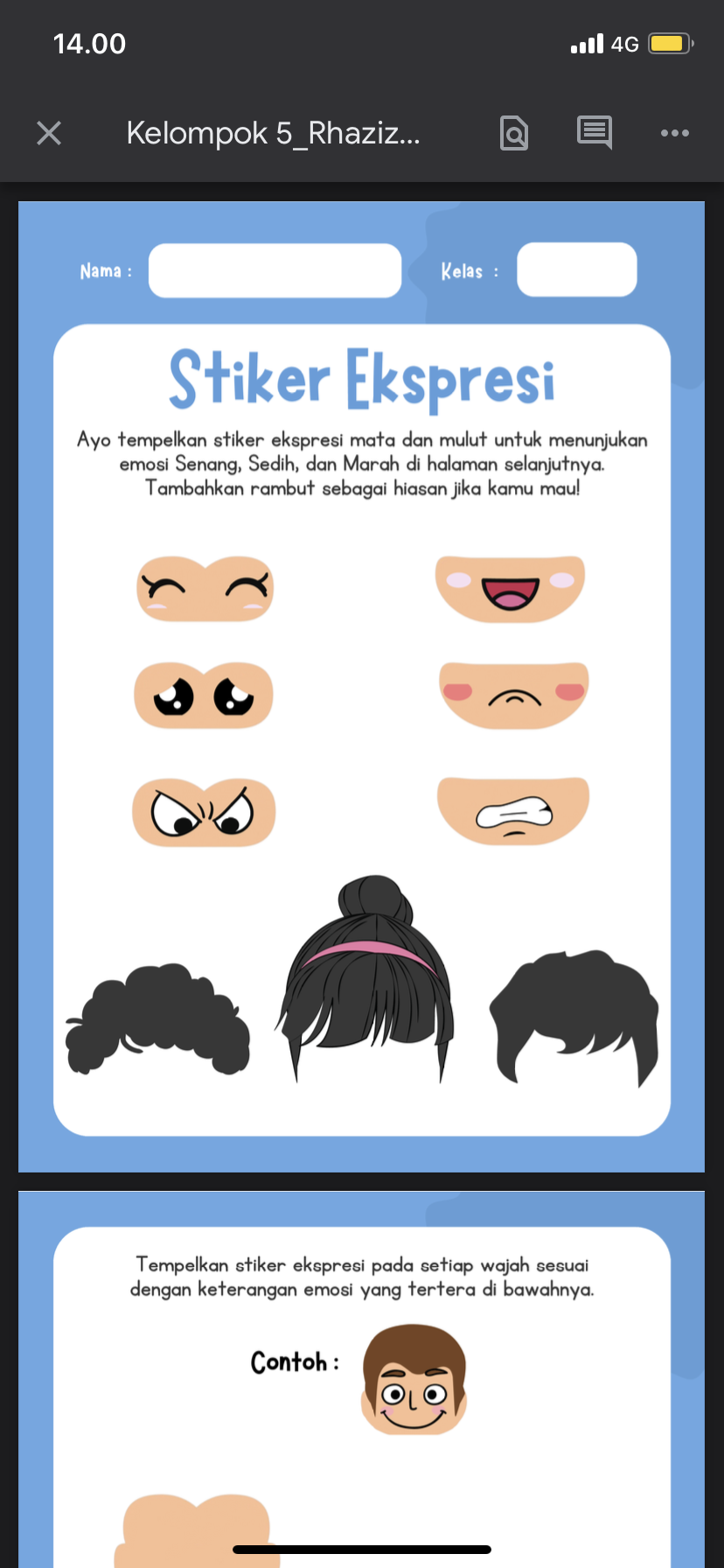Close the document viewer
The height and width of the screenshot is (1568, 724).
[x=49, y=133]
